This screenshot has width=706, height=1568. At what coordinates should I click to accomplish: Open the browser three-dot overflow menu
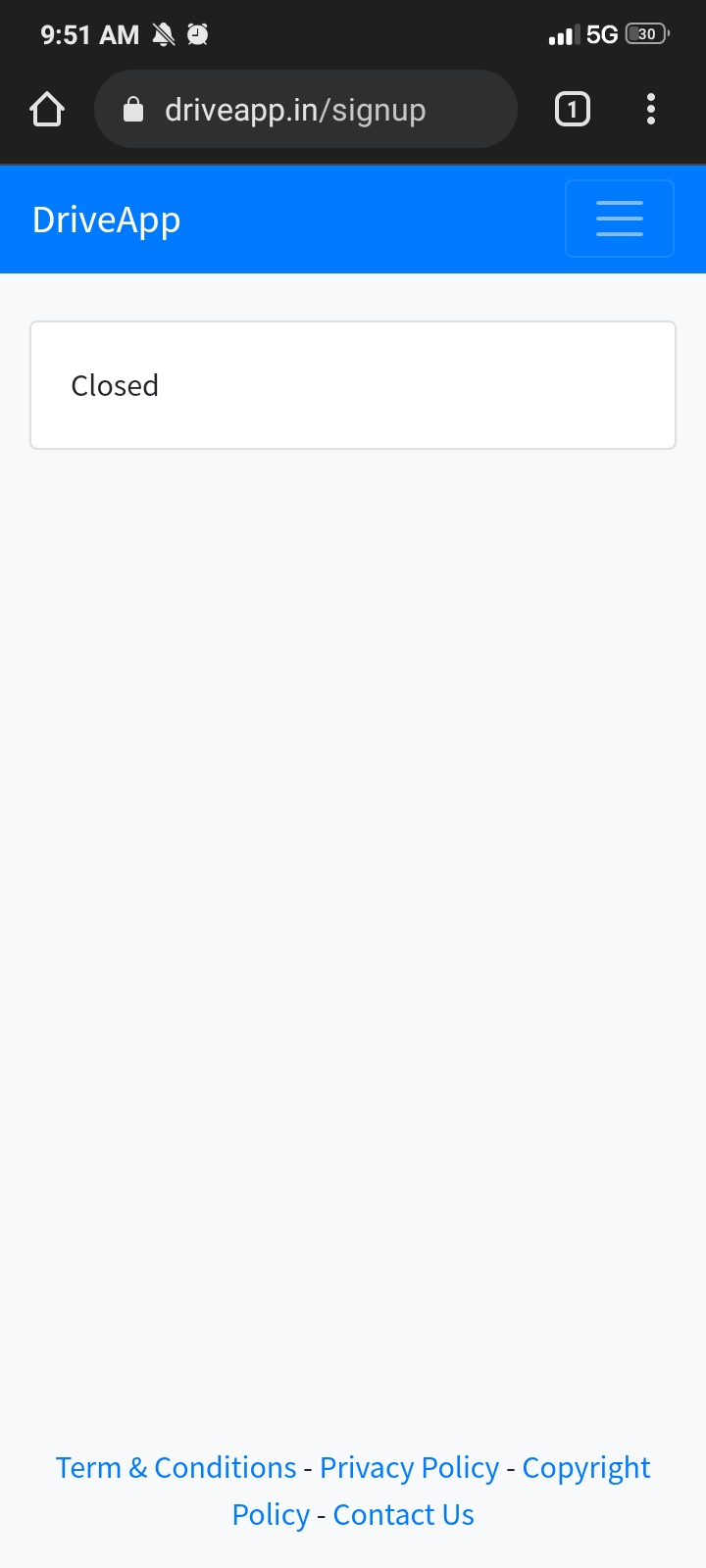click(651, 109)
